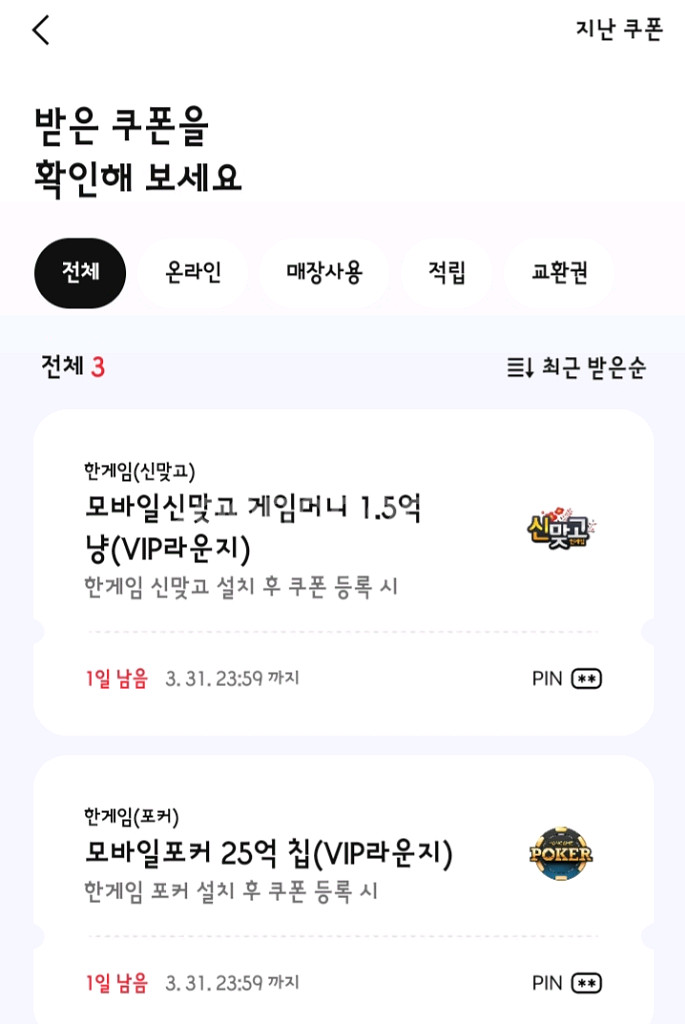Show 교환권 vouchers
This screenshot has height=1024, width=685.
click(x=558, y=273)
